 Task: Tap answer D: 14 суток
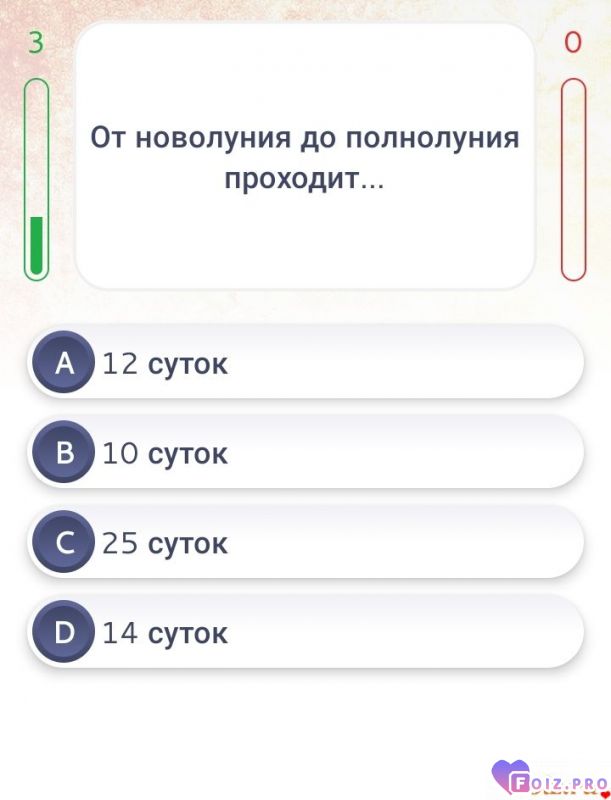click(x=305, y=632)
